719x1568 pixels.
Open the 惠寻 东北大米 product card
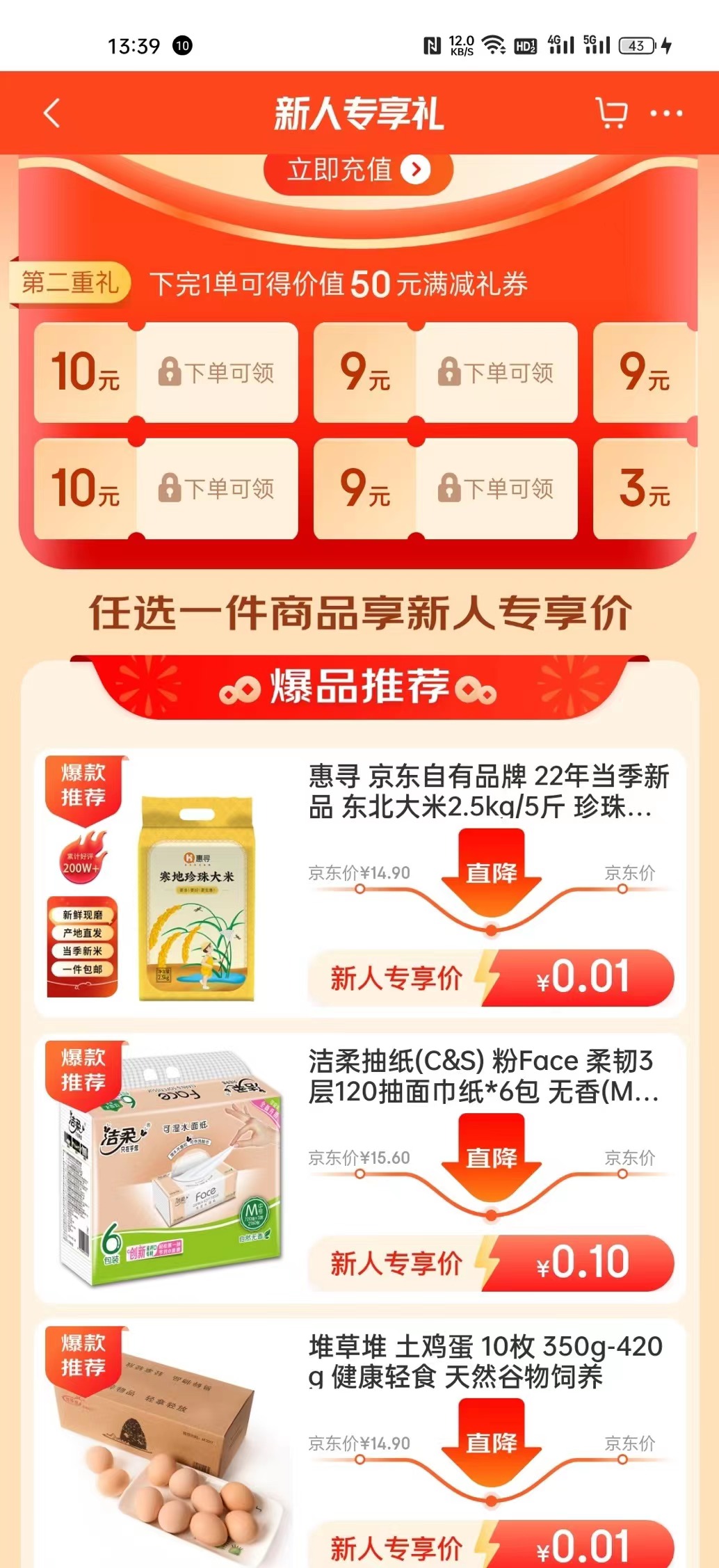point(488,792)
